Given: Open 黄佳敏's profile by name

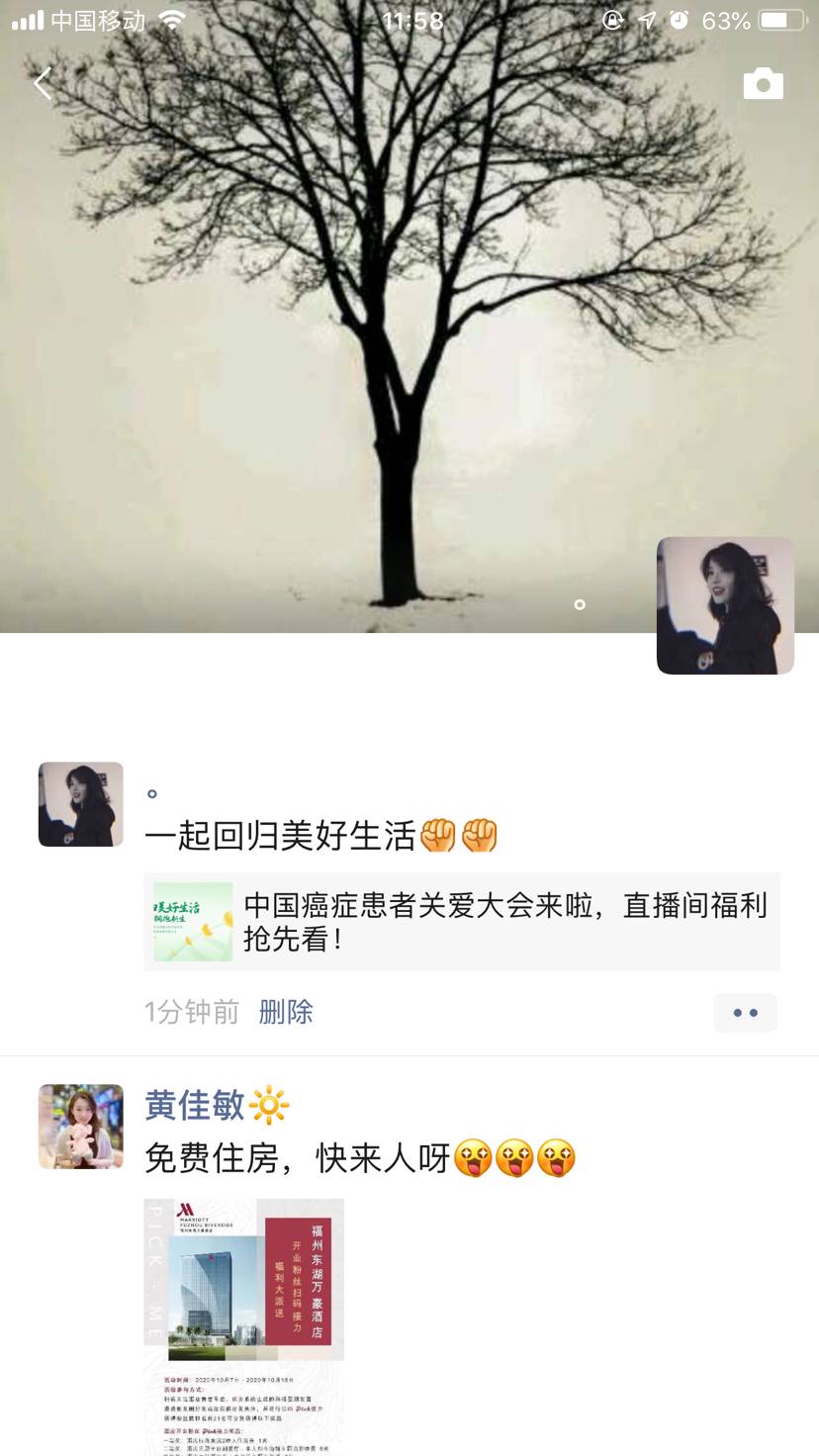Looking at the screenshot, I should [195, 1105].
